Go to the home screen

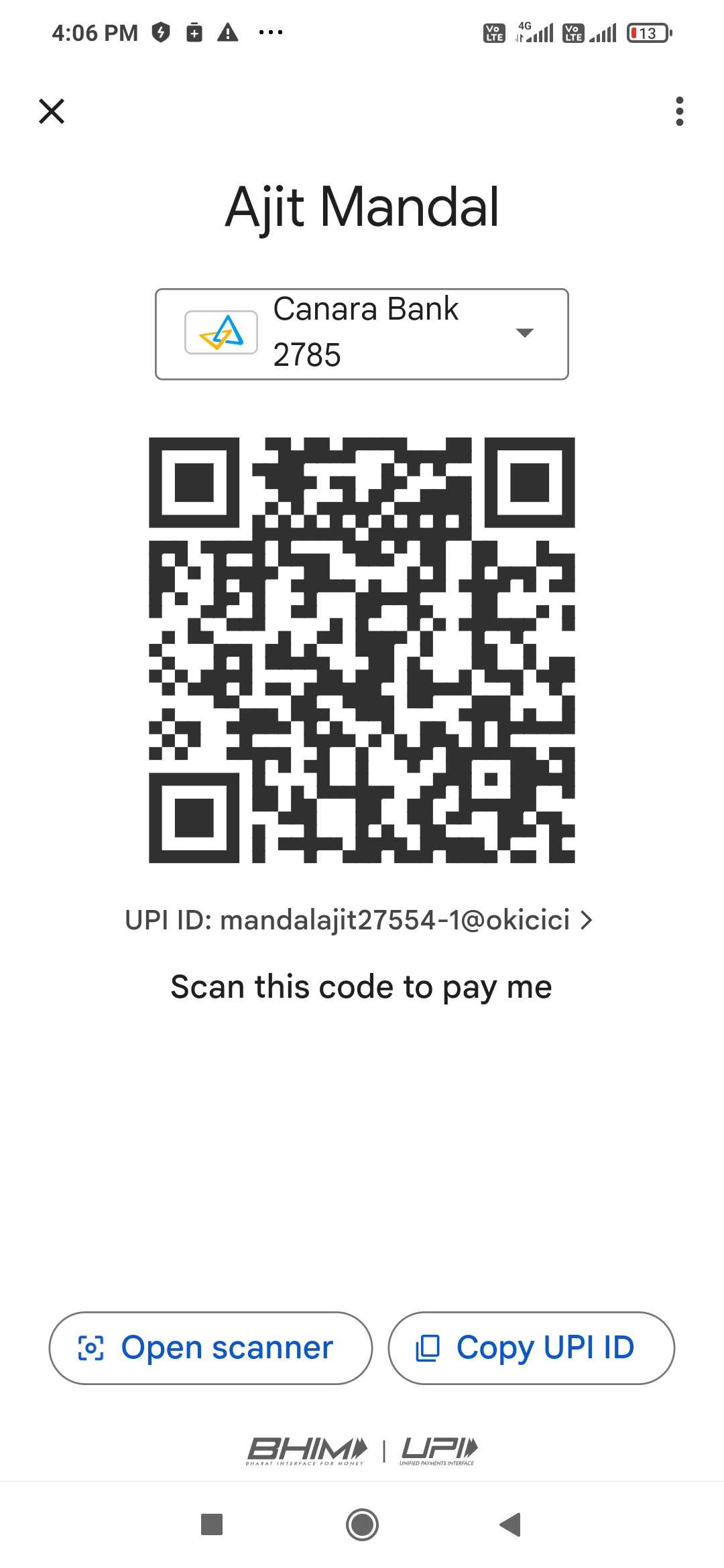tap(362, 1524)
